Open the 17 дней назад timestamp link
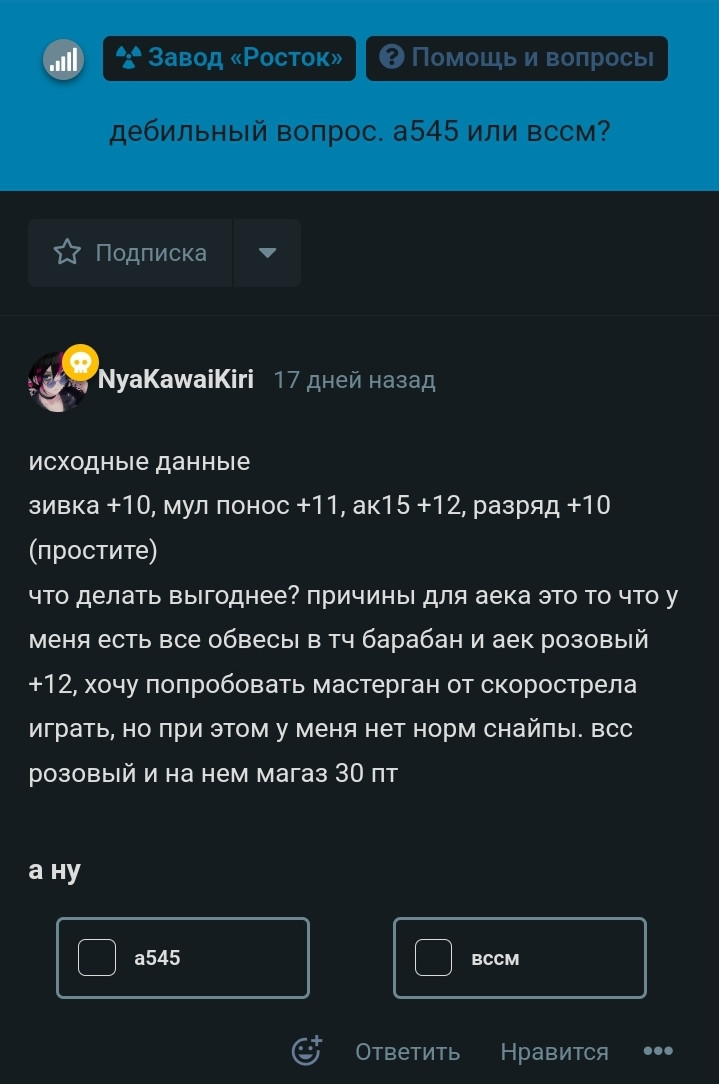 [354, 380]
